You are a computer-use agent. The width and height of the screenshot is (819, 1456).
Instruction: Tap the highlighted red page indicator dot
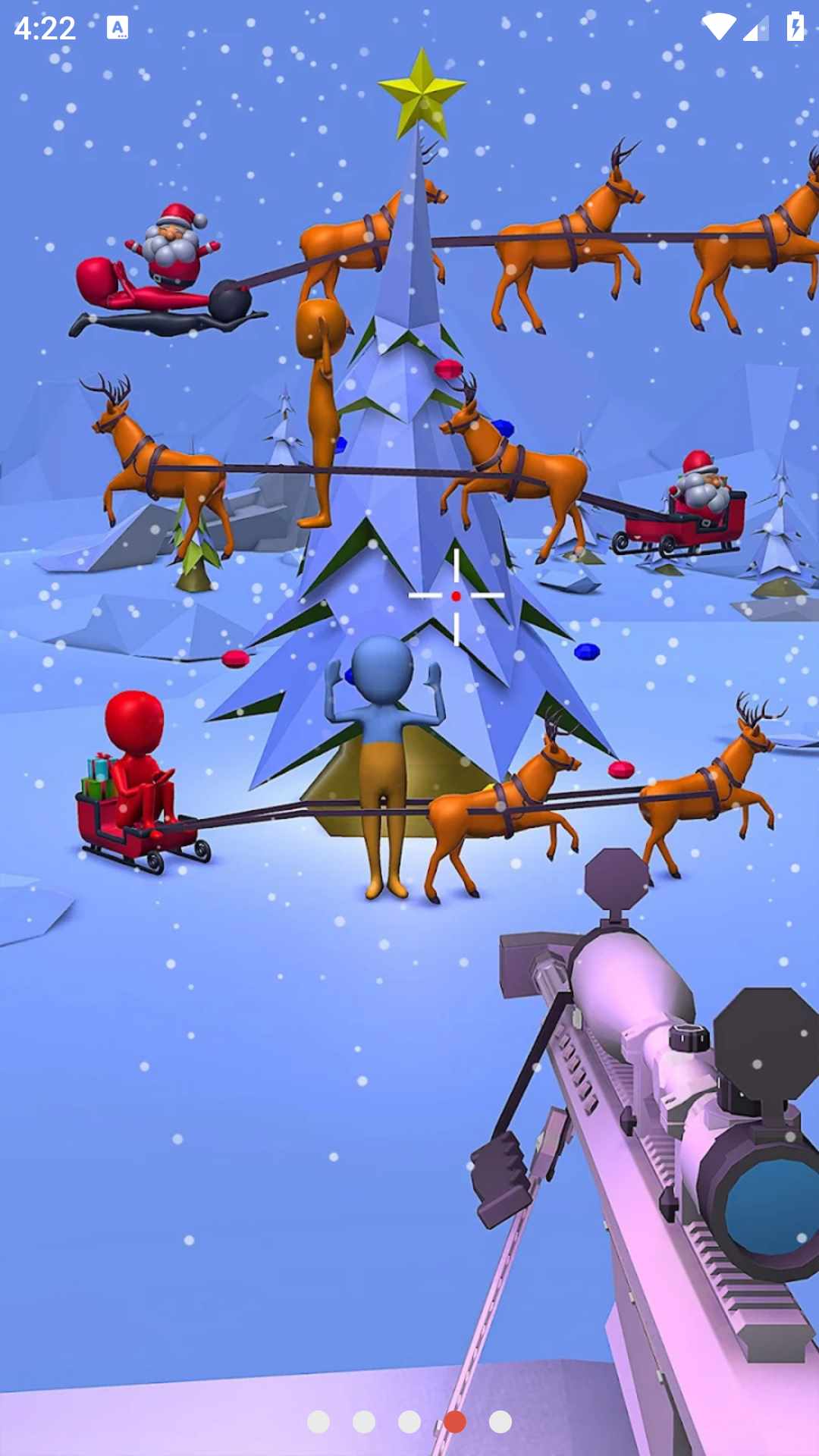coord(455,1422)
